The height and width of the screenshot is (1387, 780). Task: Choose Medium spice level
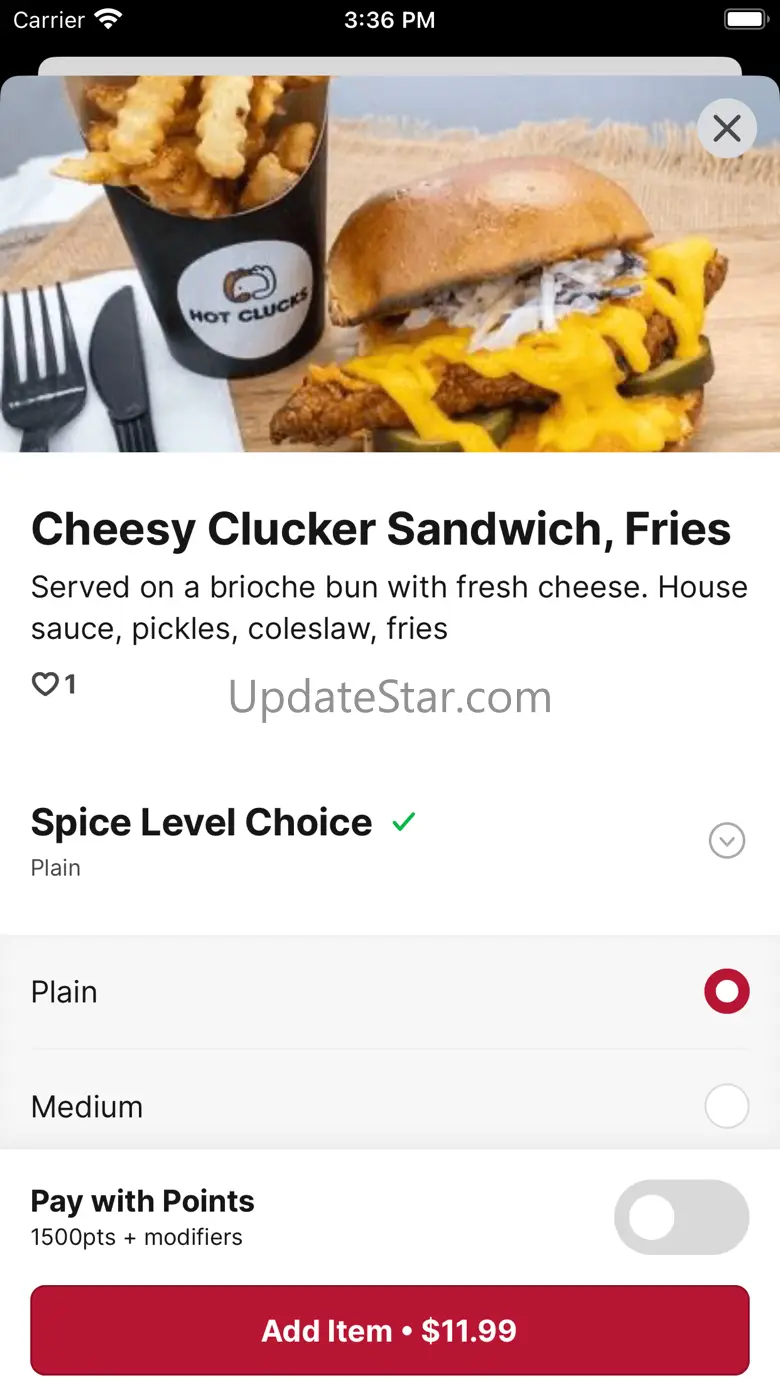pos(726,1106)
